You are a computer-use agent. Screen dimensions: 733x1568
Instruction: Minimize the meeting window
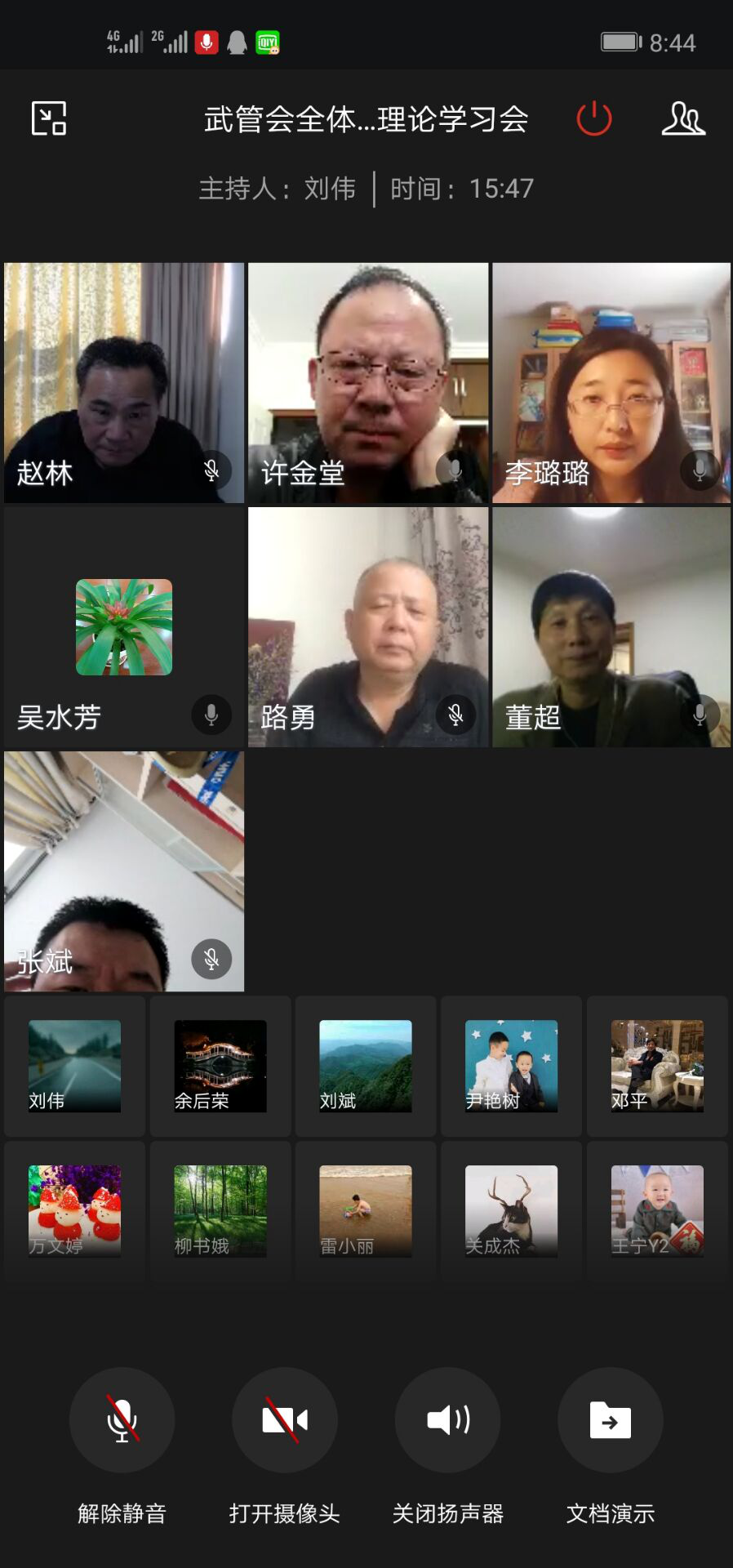49,118
